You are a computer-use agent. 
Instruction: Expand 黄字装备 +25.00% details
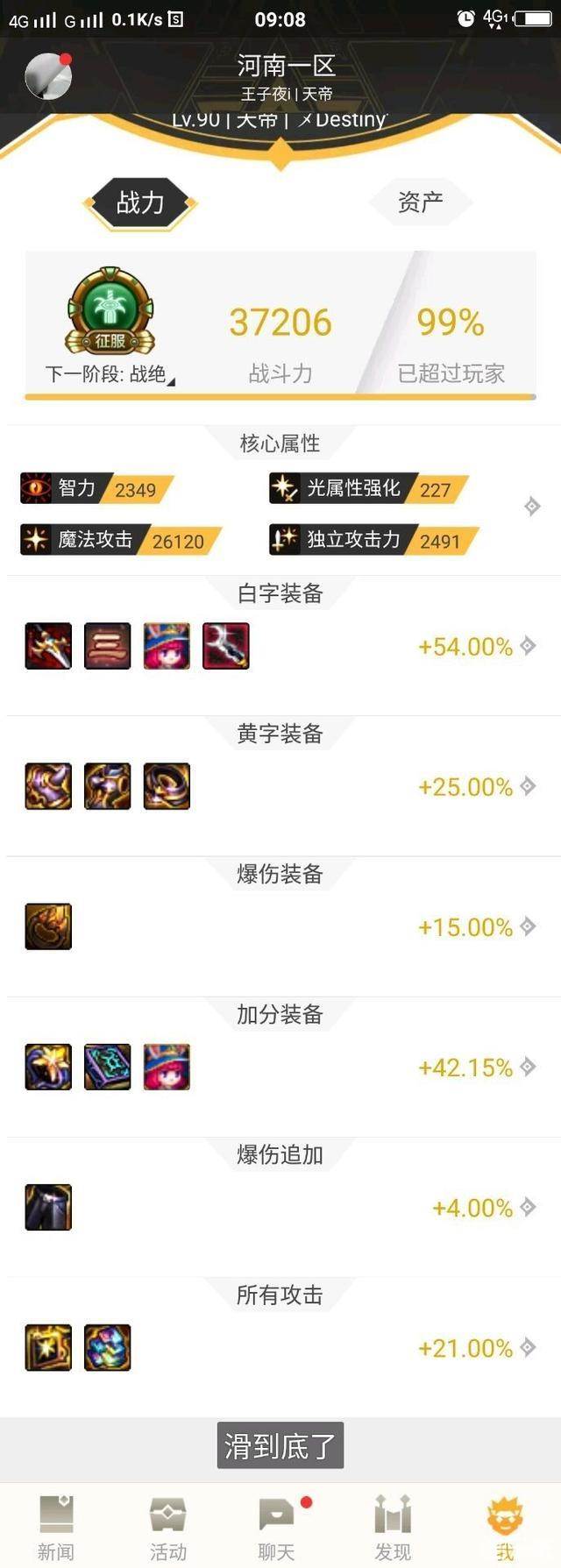tap(528, 786)
